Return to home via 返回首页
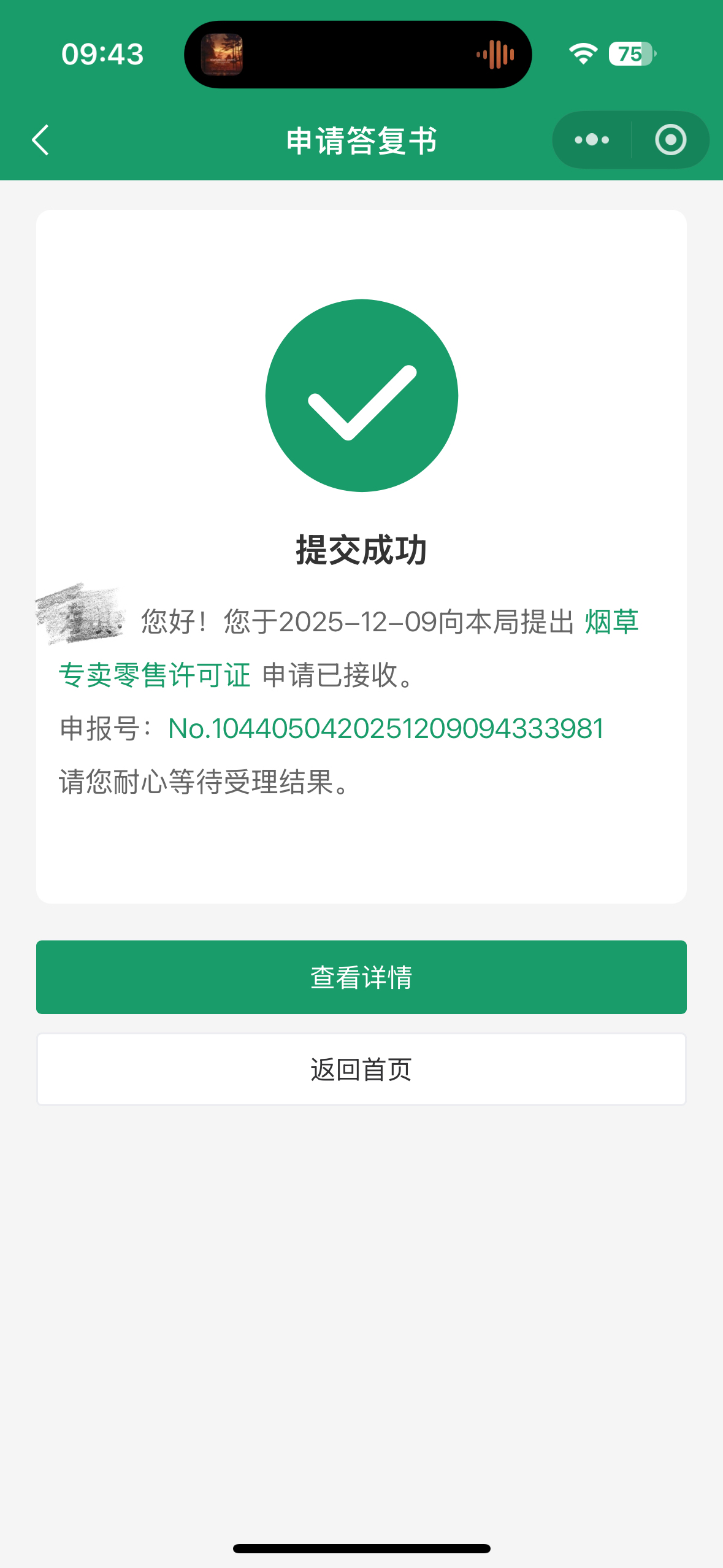 pyautogui.click(x=361, y=1069)
